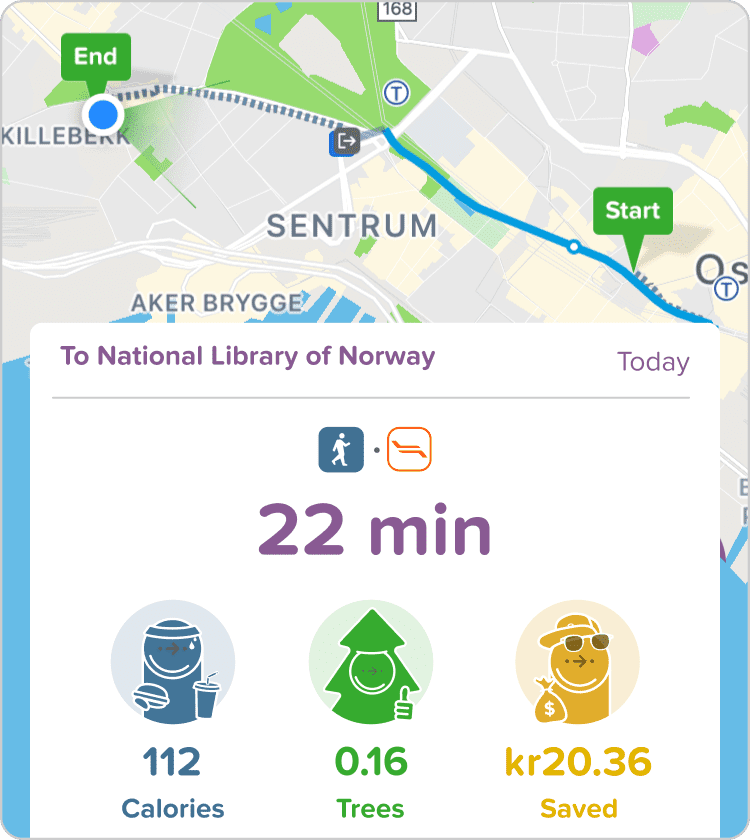Open the trip to National Library of Norway
The height and width of the screenshot is (840, 750).
[x=248, y=357]
